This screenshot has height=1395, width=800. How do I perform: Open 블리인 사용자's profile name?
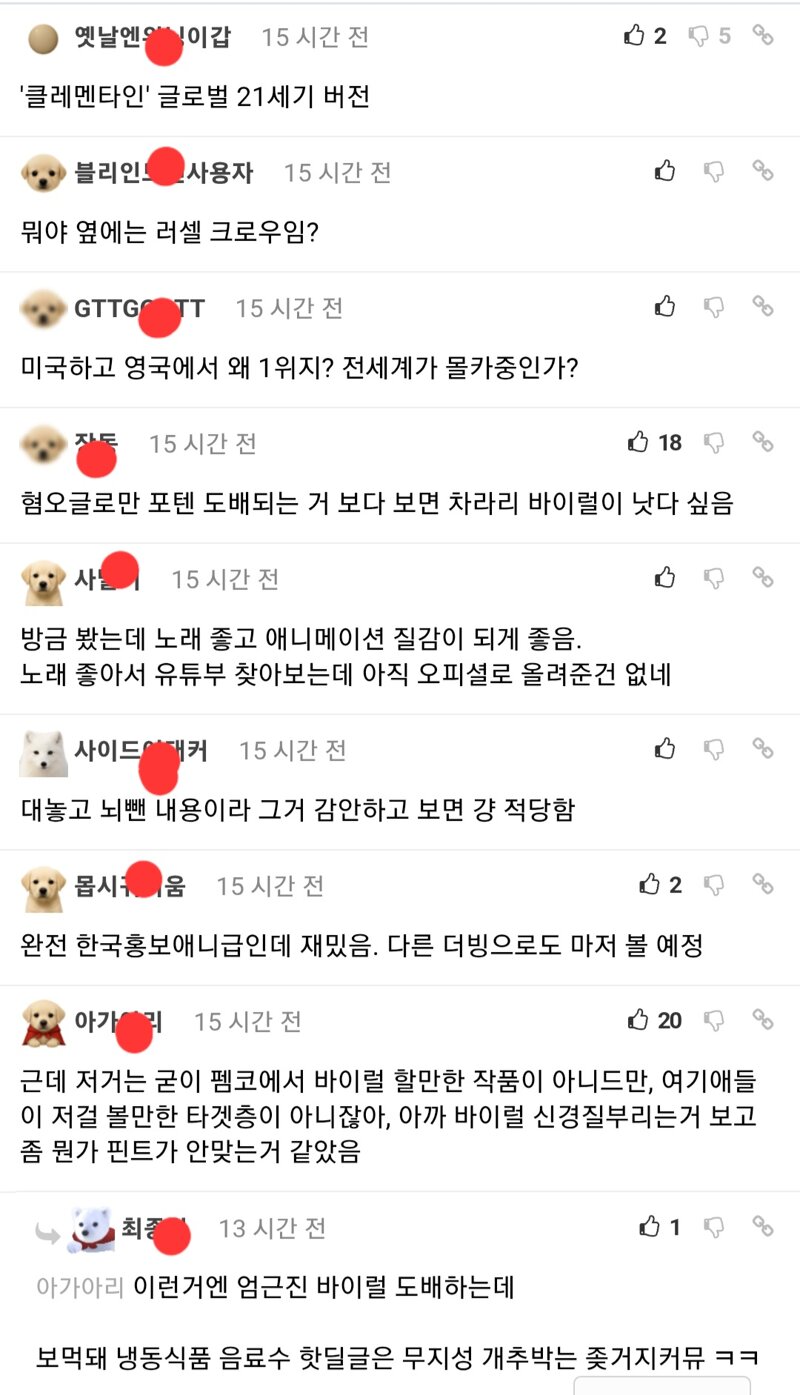coord(164,172)
